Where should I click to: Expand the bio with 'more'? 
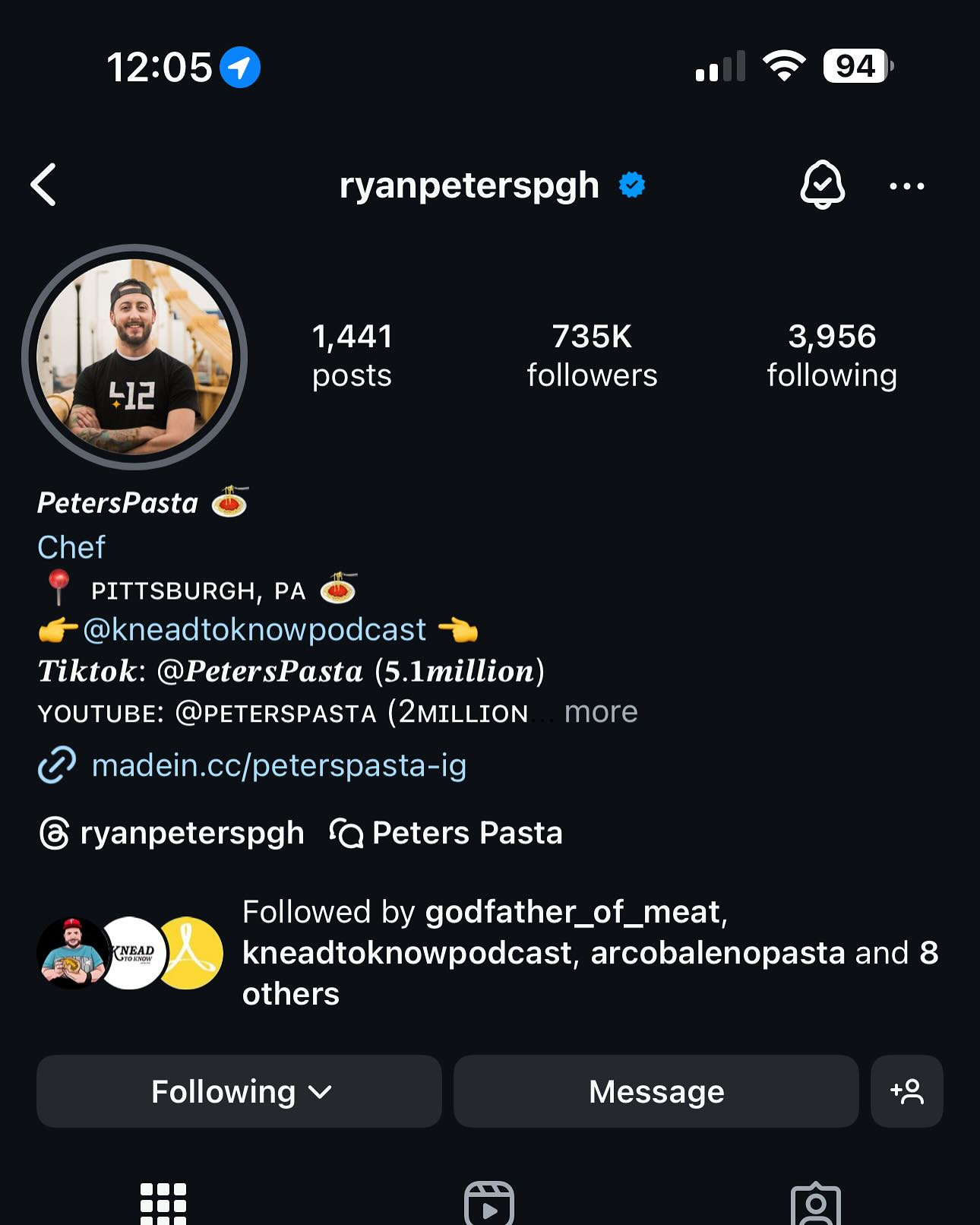point(600,712)
